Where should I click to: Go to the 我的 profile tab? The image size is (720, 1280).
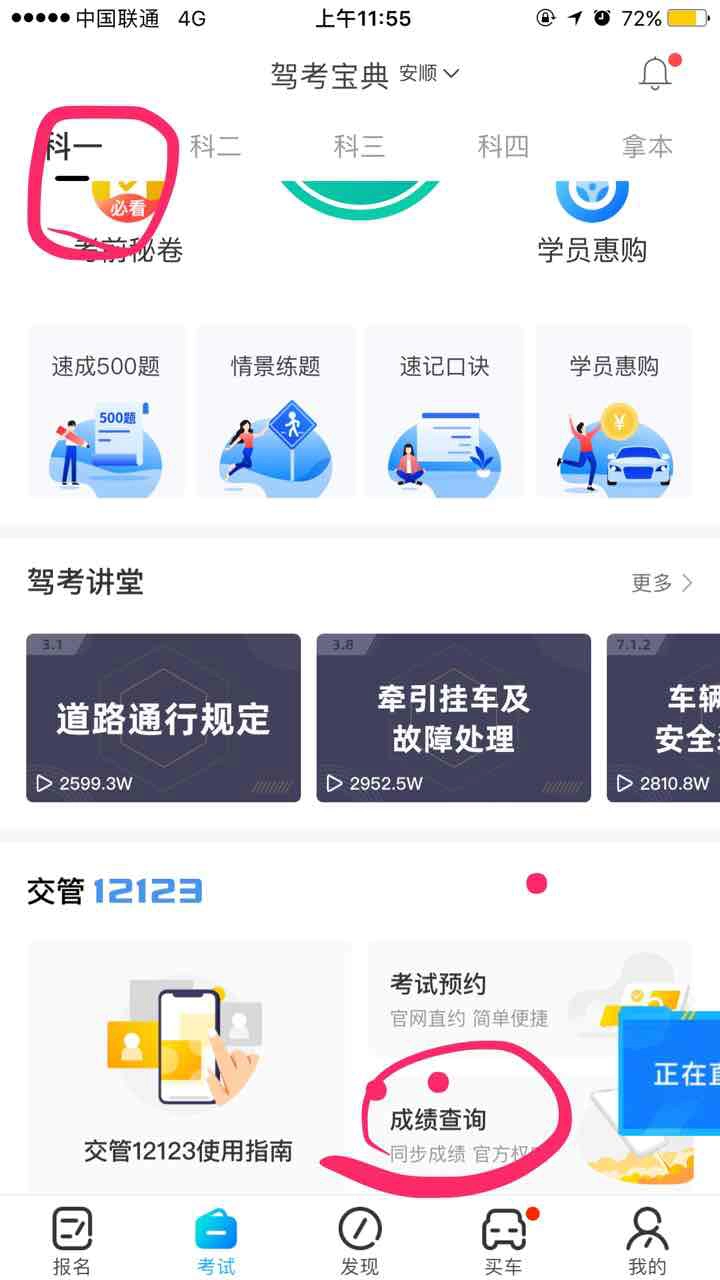[647, 1240]
